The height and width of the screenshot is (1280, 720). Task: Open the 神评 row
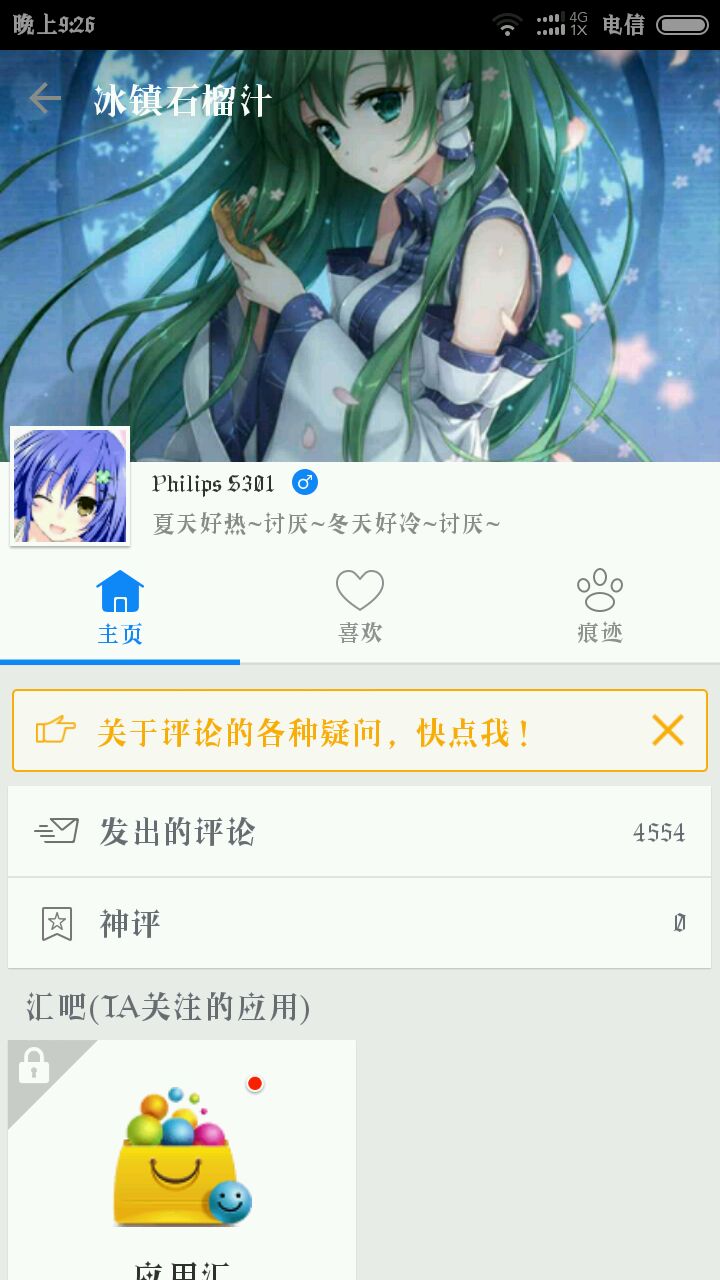[x=360, y=923]
